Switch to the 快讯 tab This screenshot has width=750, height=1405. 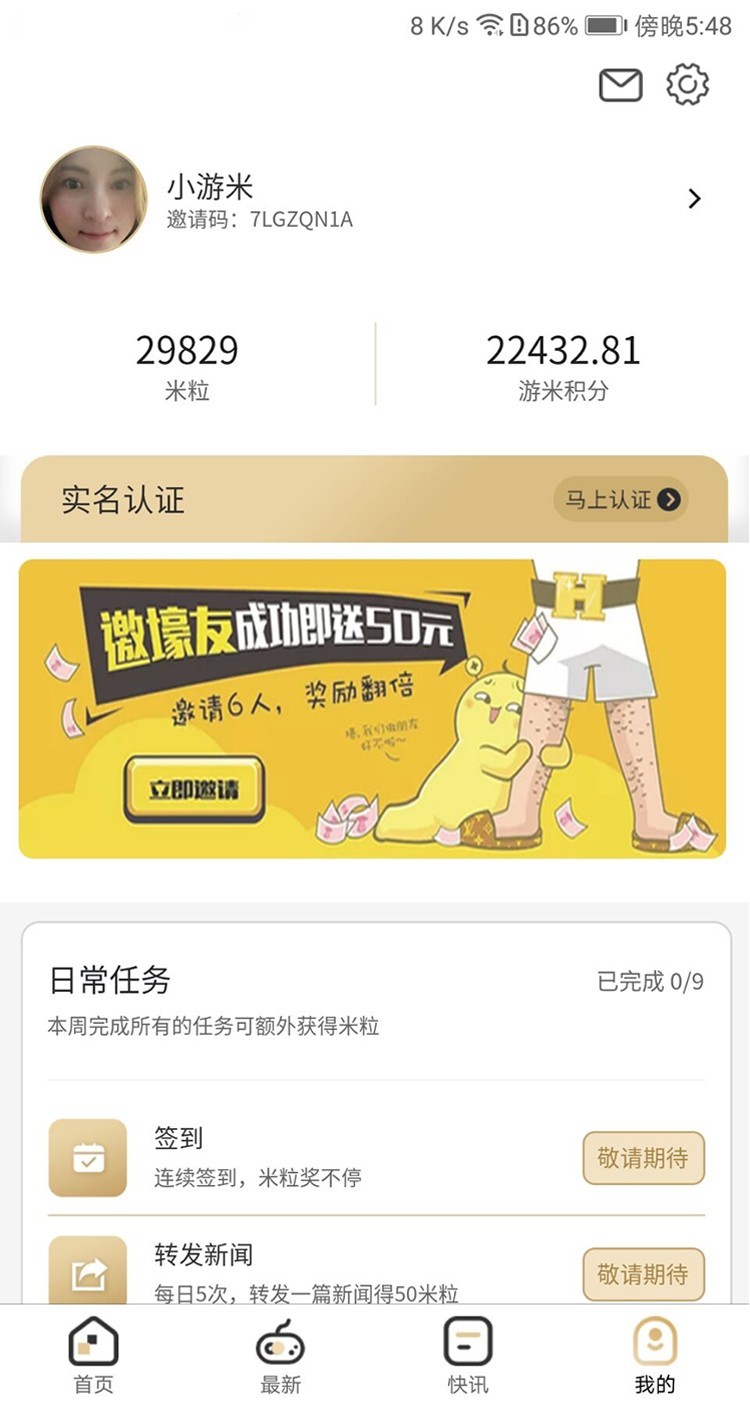click(x=468, y=1355)
